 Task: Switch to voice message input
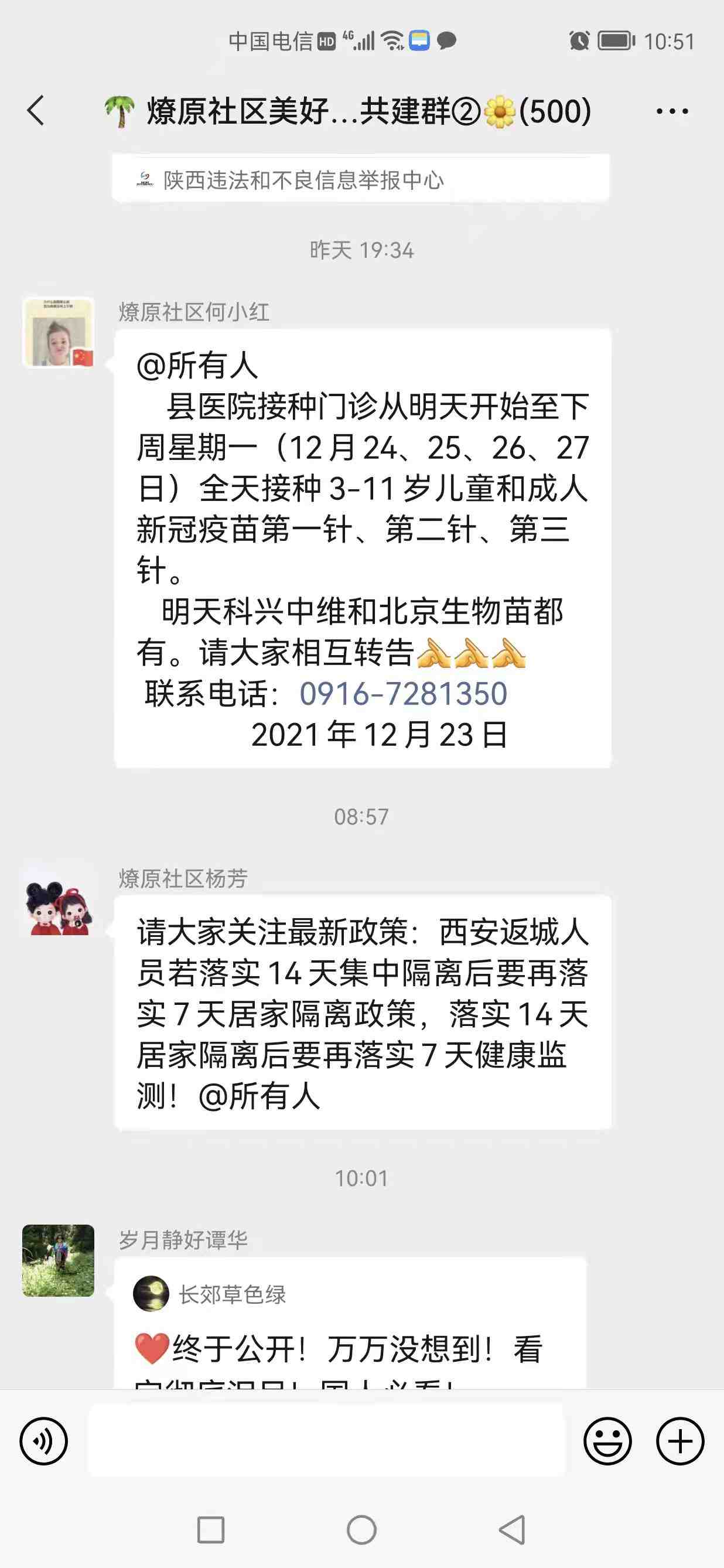pyautogui.click(x=44, y=1440)
